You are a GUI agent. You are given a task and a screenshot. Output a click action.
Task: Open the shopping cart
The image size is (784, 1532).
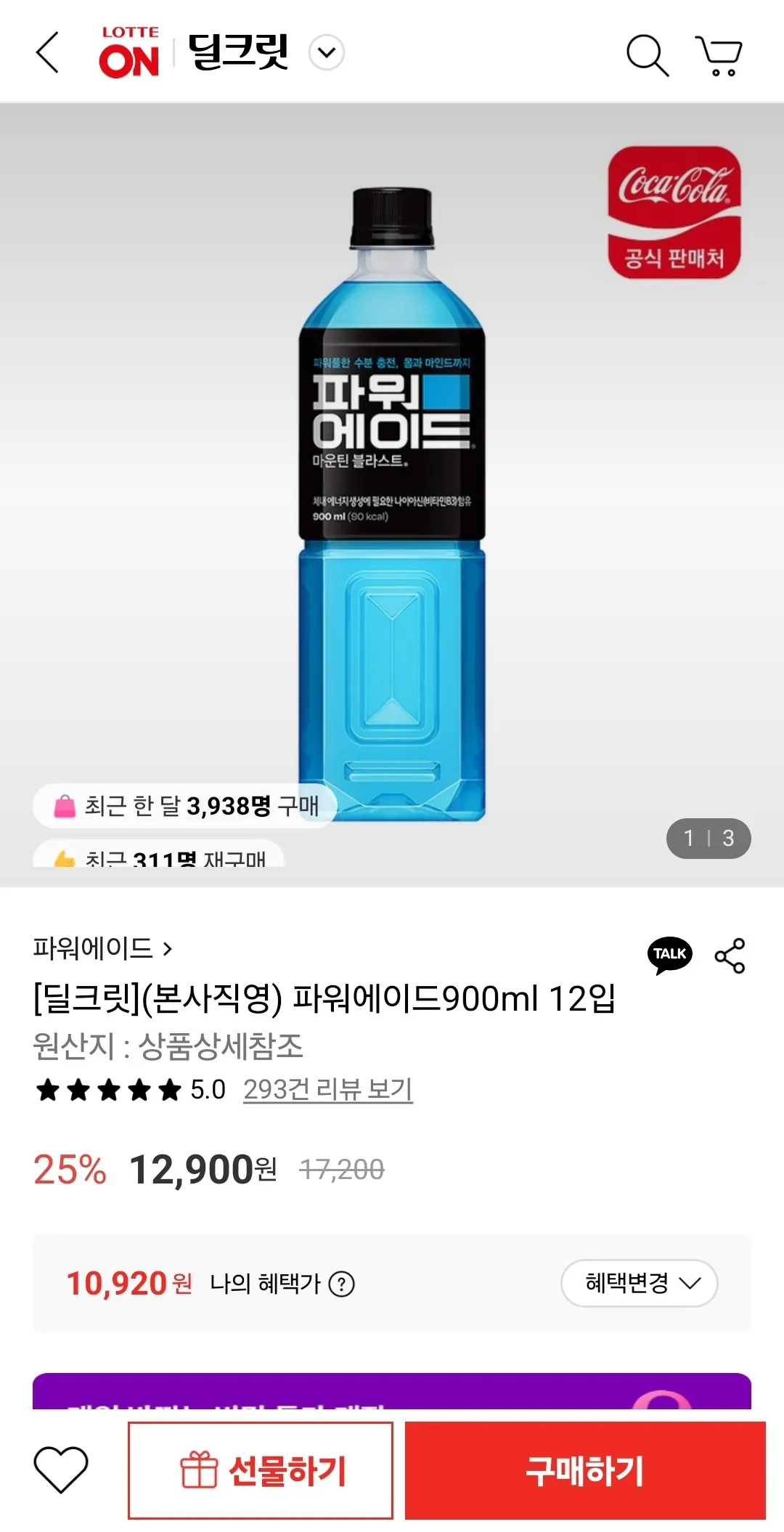coord(719,54)
